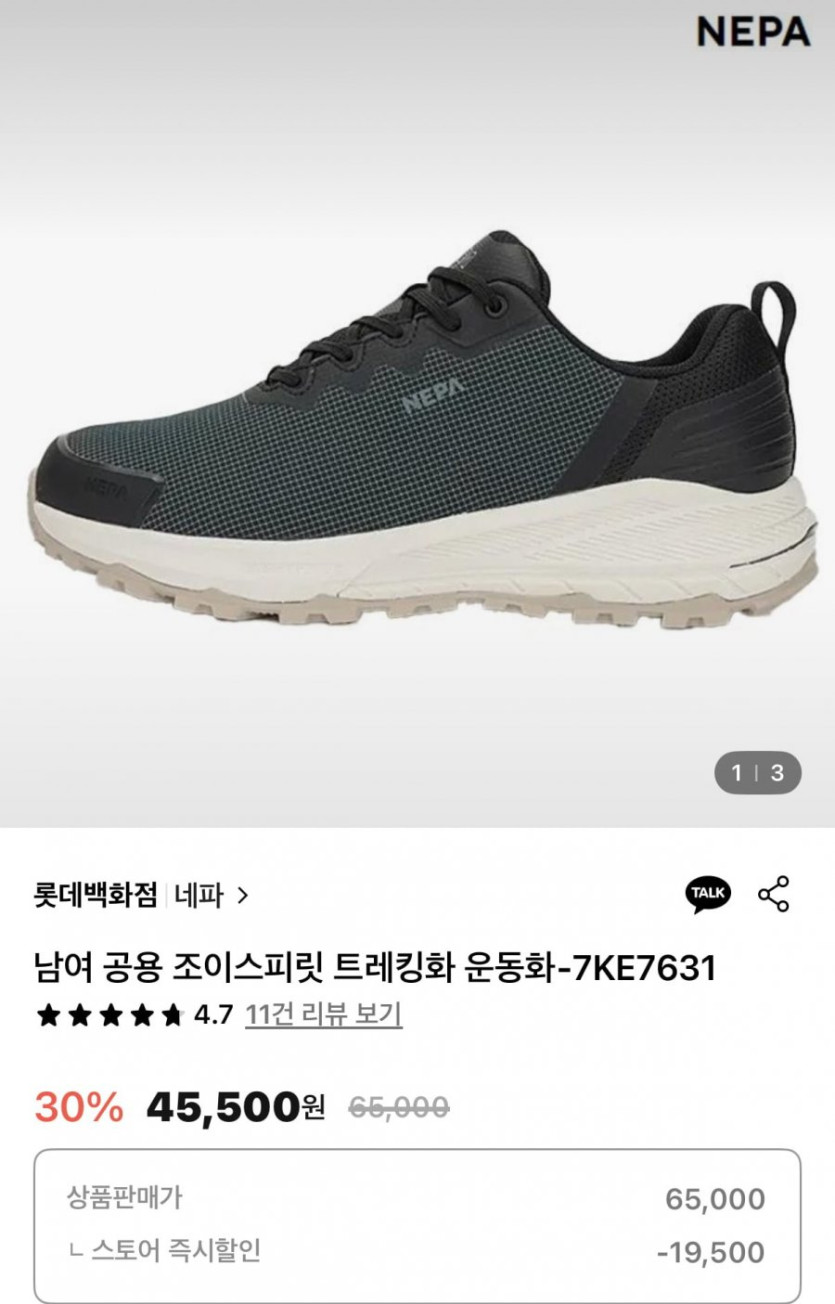
Task: Open the KakaoTalk inquiry icon
Action: [707, 894]
